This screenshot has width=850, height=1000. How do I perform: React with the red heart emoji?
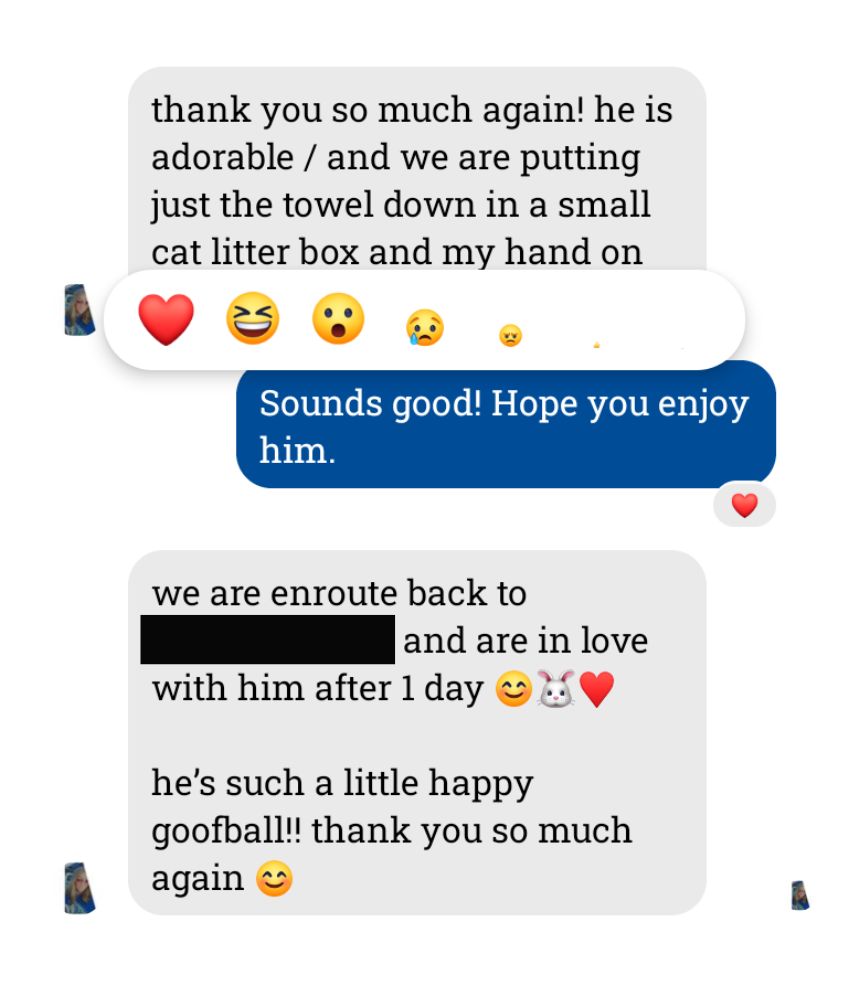[166, 320]
